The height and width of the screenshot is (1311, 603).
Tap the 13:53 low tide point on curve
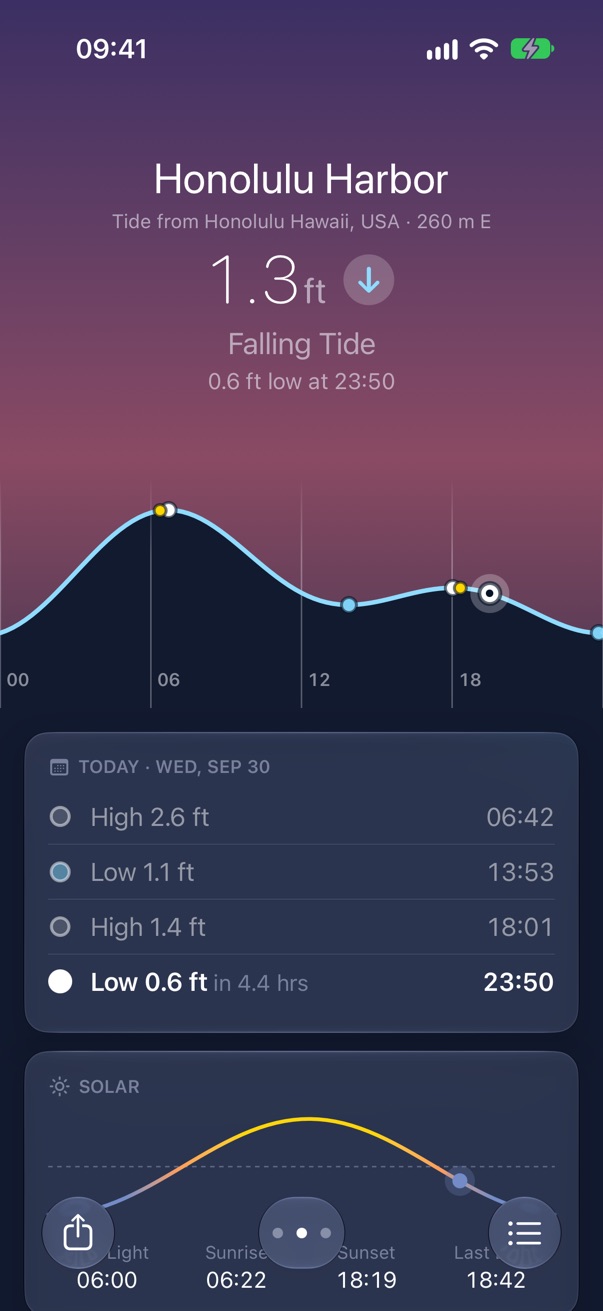point(349,605)
